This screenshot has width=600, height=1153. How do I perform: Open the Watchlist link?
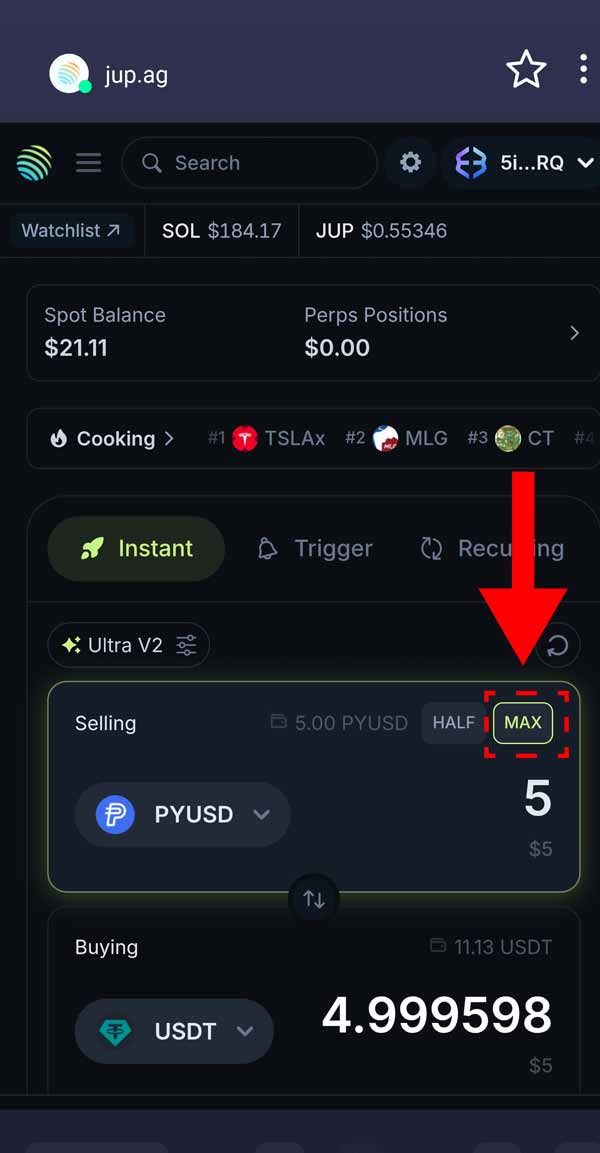pos(71,231)
